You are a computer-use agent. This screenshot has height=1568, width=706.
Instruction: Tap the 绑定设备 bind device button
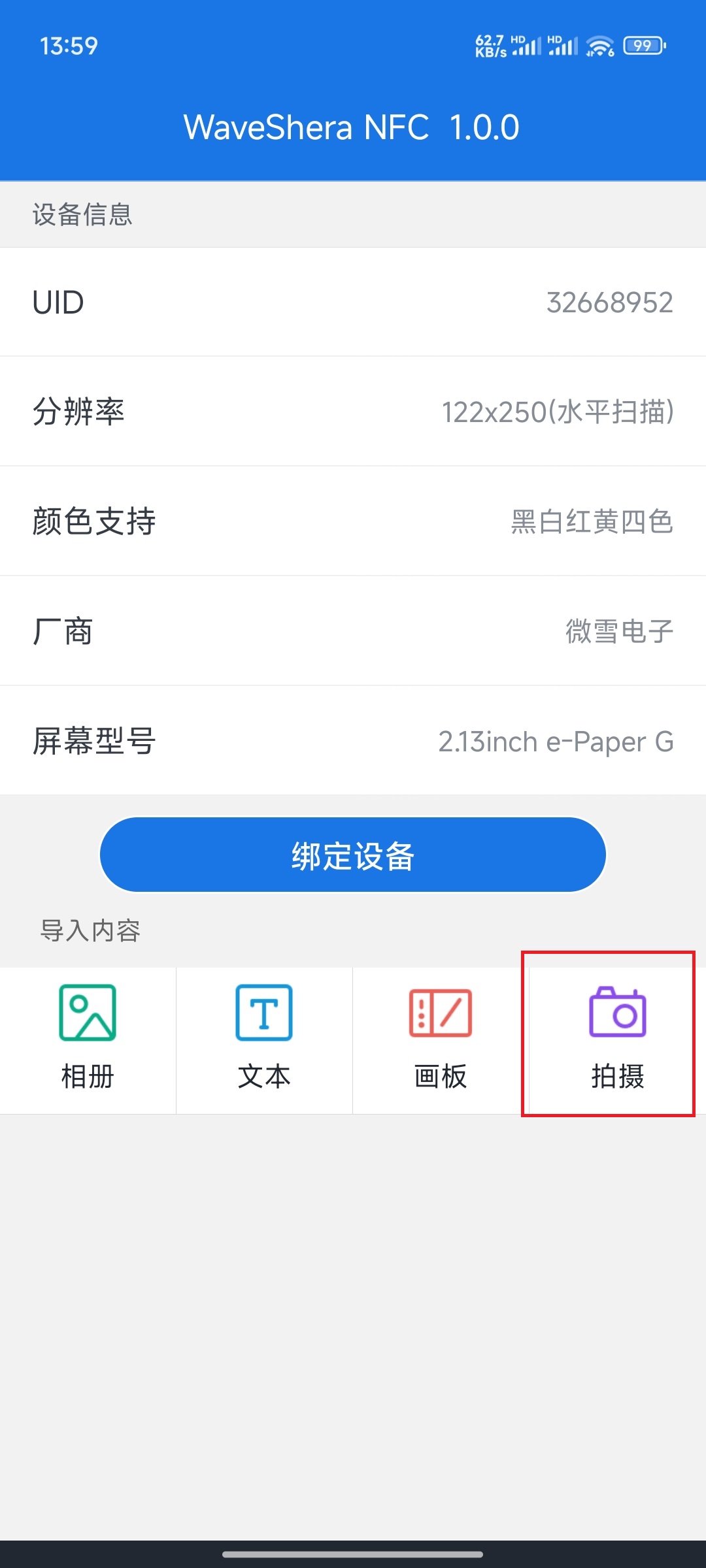tap(353, 855)
